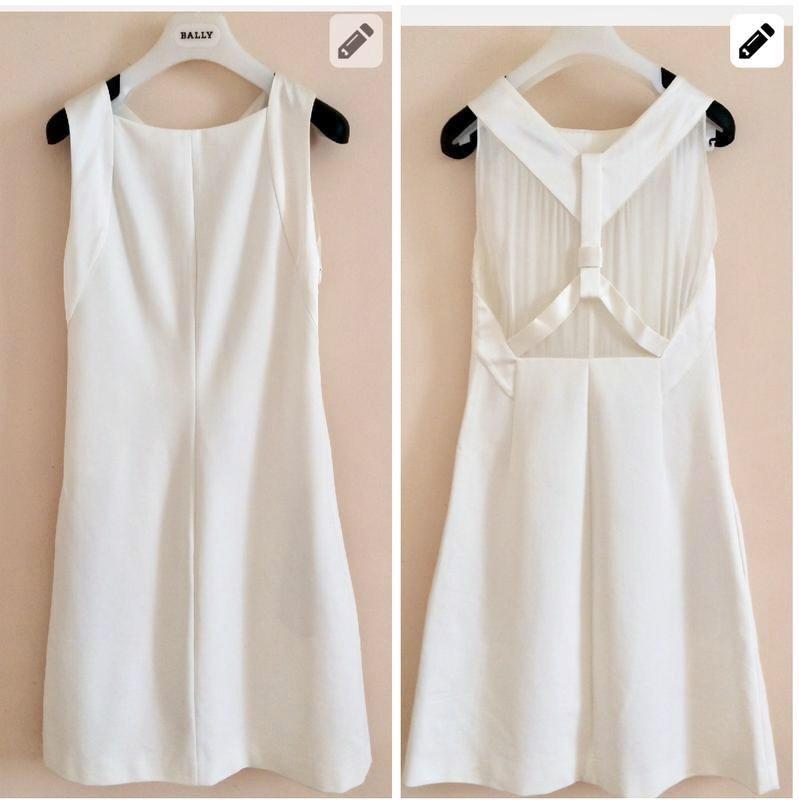Edit the back-view dress photo
Screen dimensions: 799x800
tap(756, 41)
